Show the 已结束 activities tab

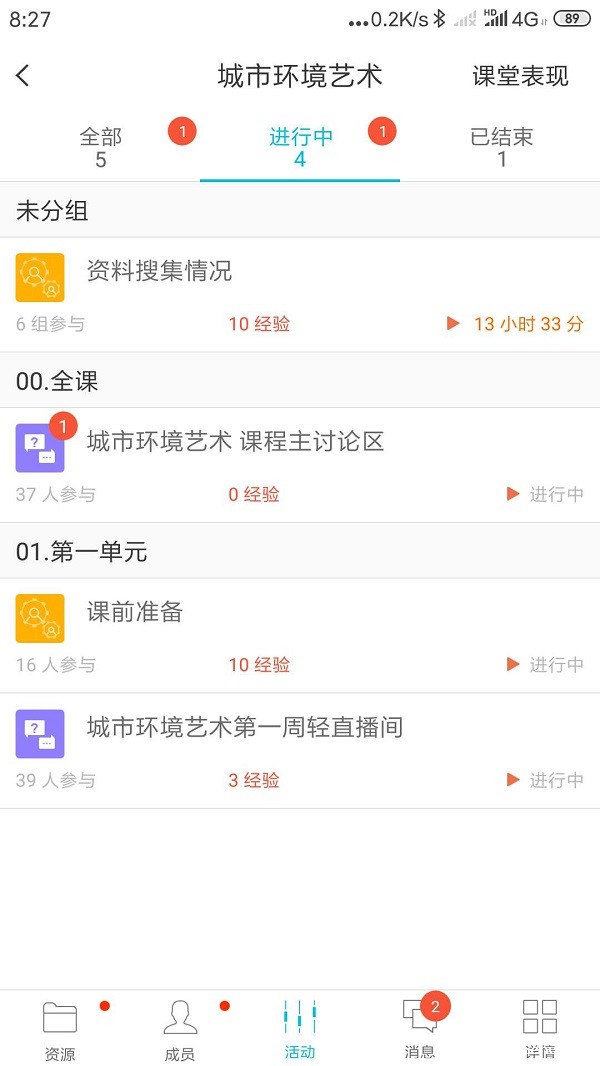[x=501, y=147]
